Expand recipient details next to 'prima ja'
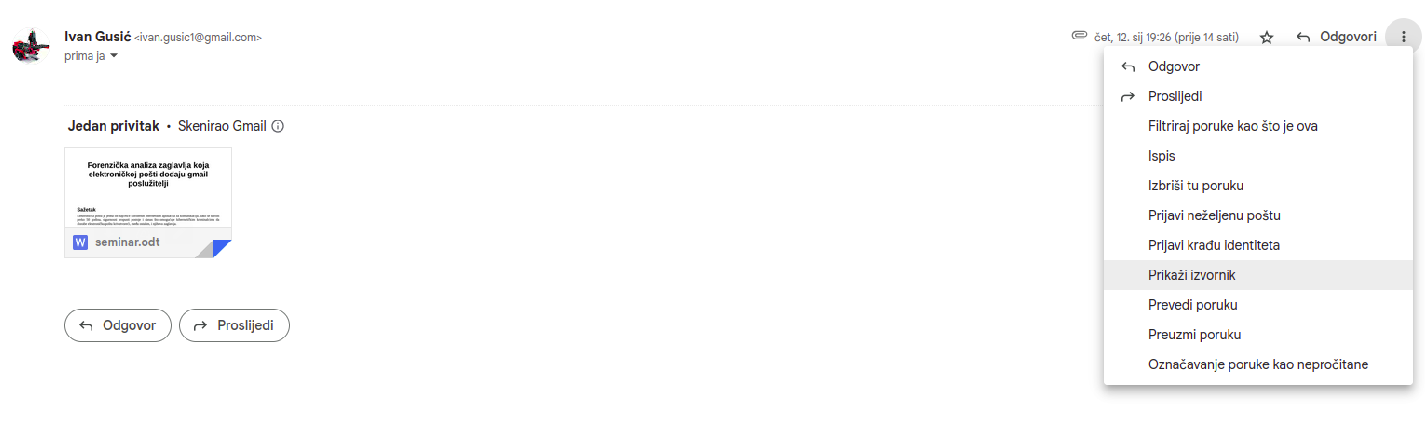 tap(114, 56)
